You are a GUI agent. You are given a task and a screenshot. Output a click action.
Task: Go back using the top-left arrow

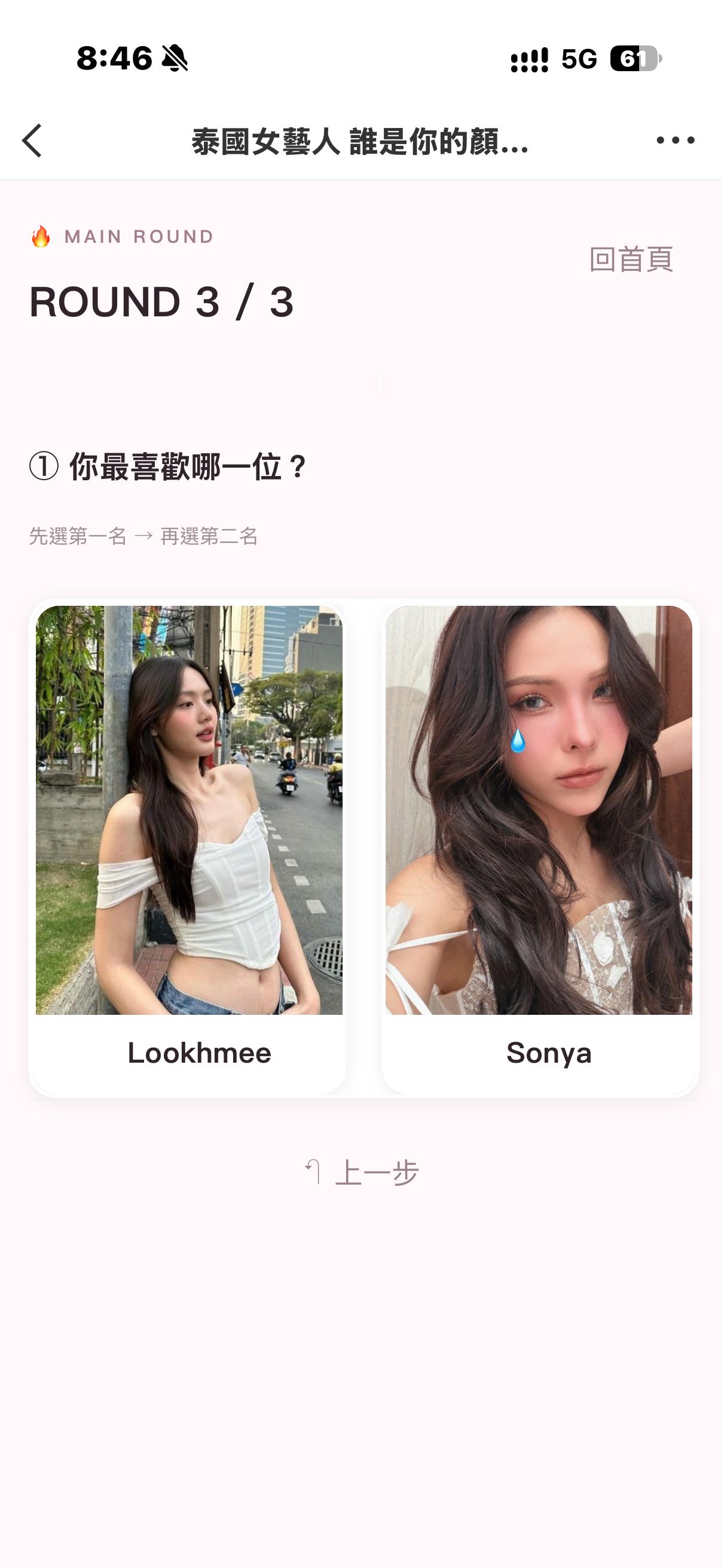32,141
